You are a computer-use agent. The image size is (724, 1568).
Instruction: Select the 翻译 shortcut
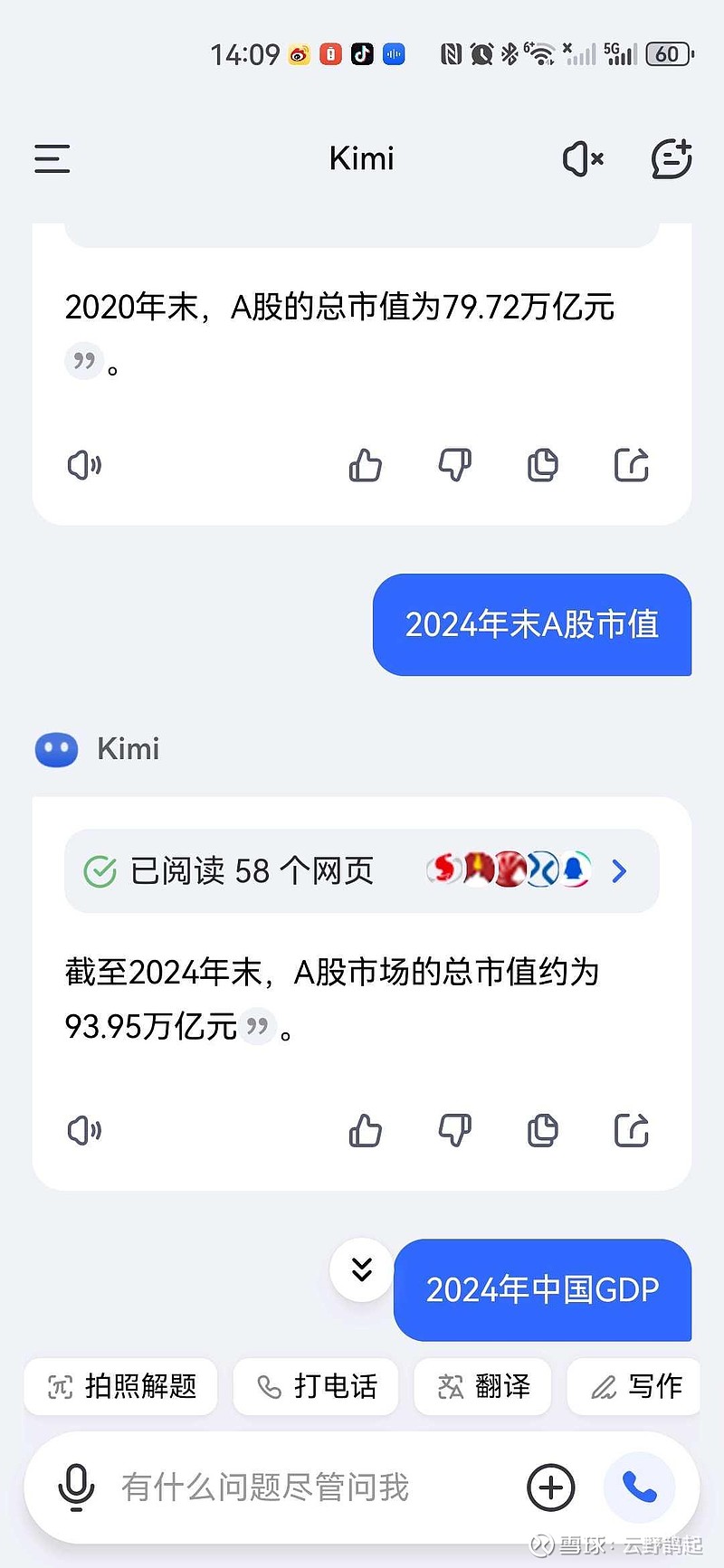coord(482,1387)
